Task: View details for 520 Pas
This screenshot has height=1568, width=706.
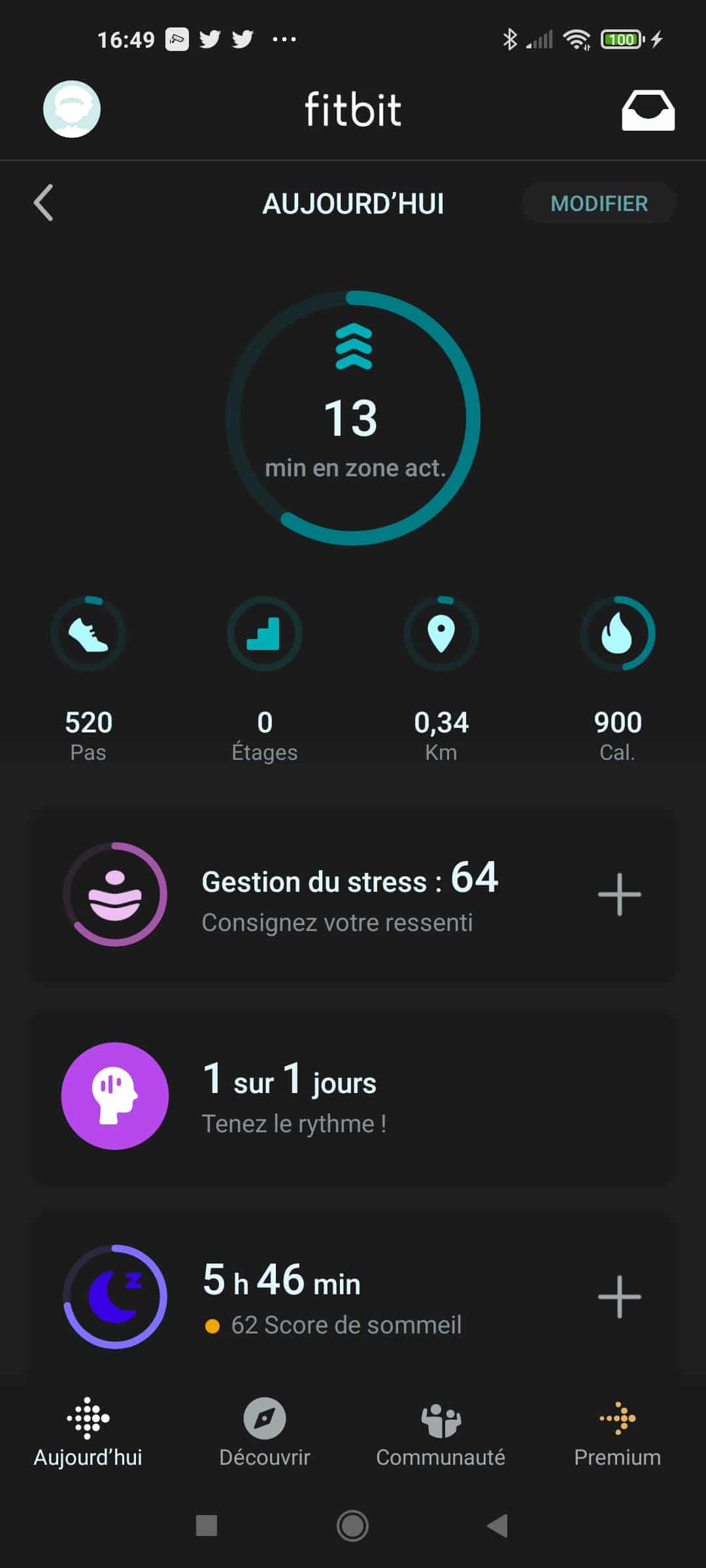Action: [x=88, y=679]
